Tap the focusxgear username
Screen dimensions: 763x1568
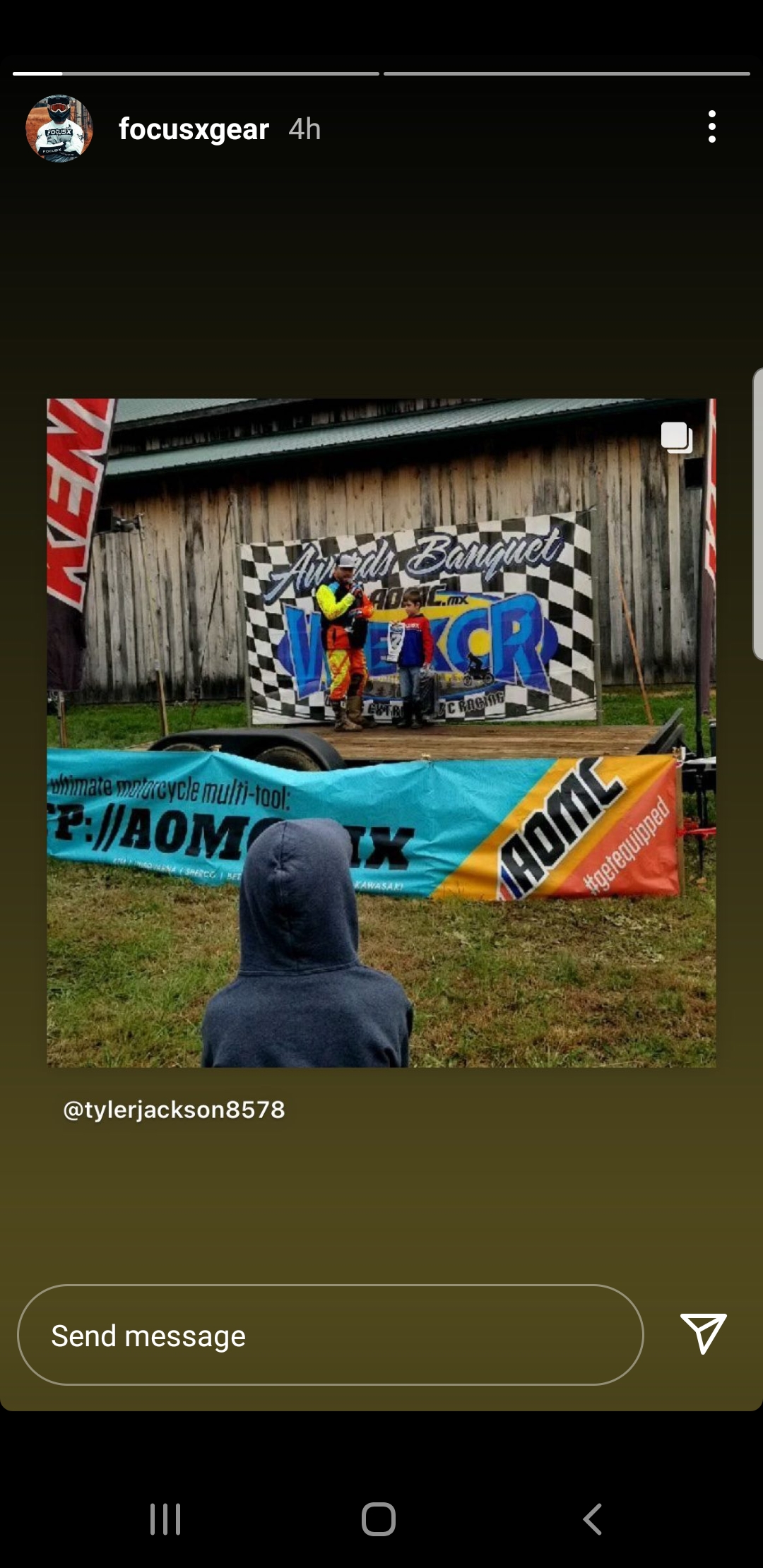click(194, 129)
